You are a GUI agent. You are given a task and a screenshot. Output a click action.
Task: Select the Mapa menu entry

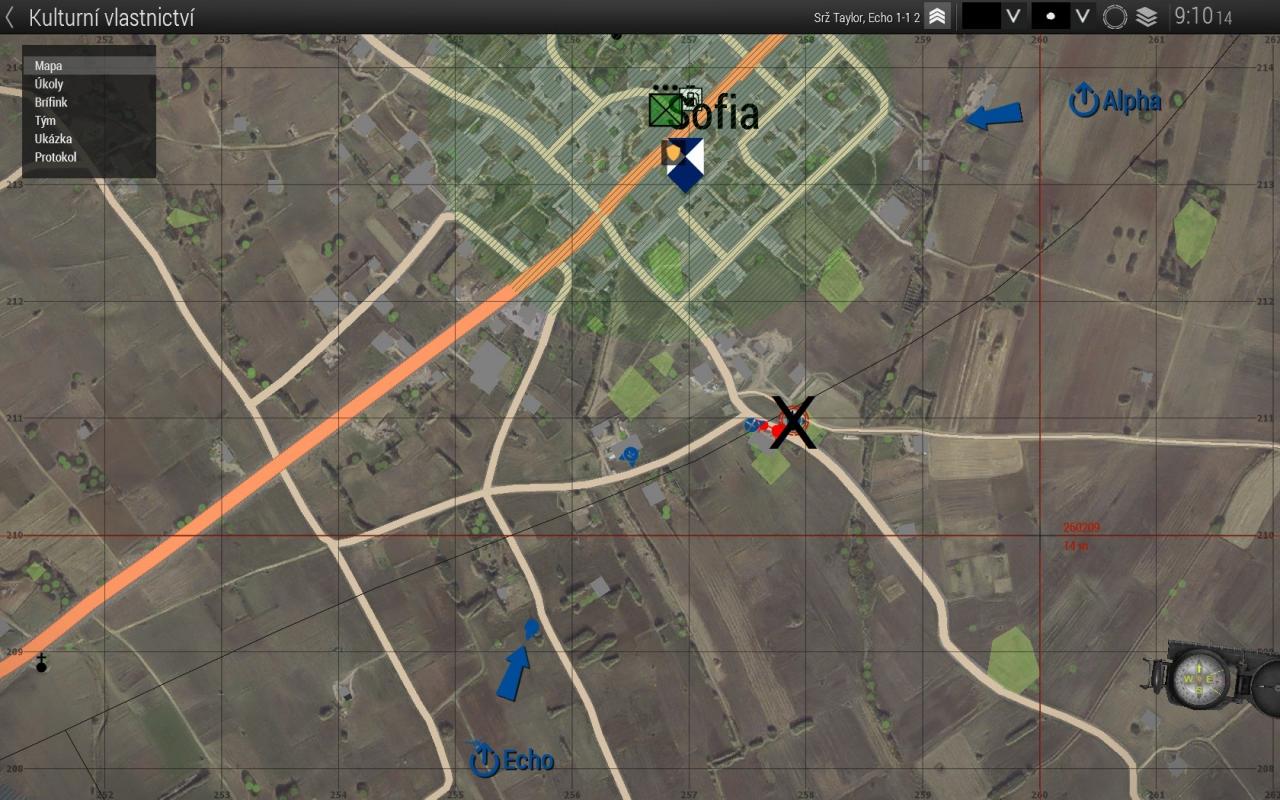click(48, 66)
